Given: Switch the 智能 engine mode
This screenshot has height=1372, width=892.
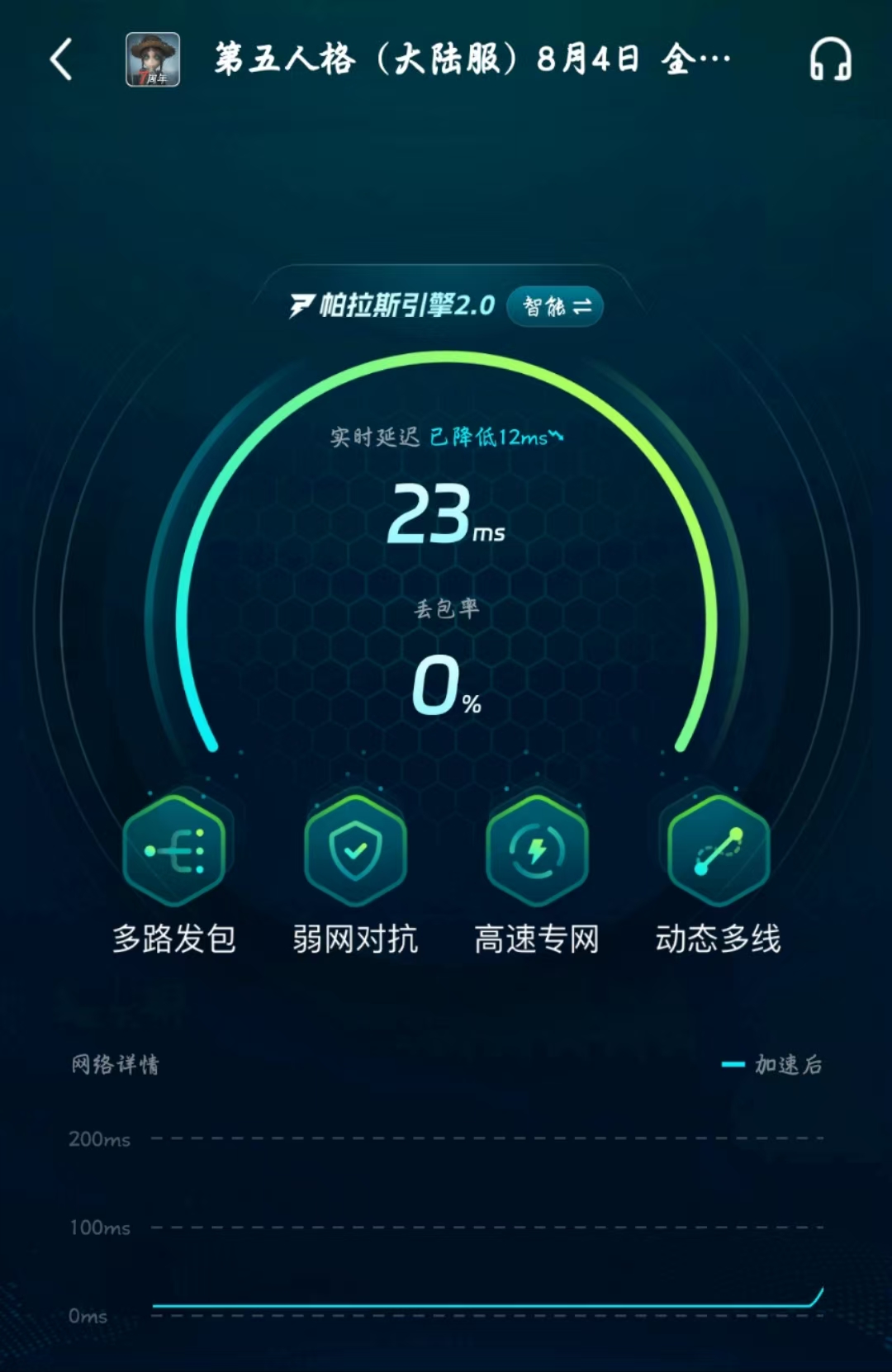Looking at the screenshot, I should pos(555,306).
